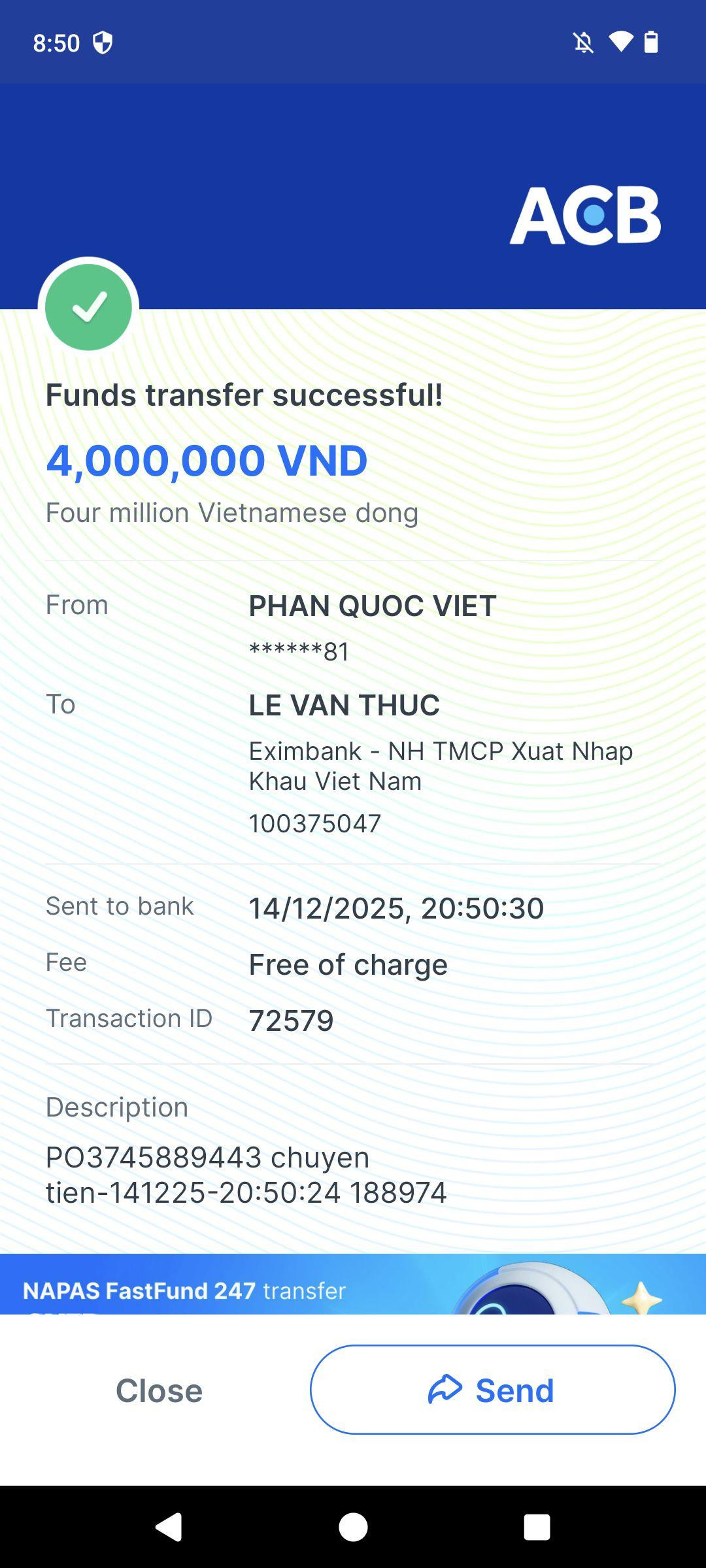Open the recent apps view
706x1568 pixels.
point(537,1527)
